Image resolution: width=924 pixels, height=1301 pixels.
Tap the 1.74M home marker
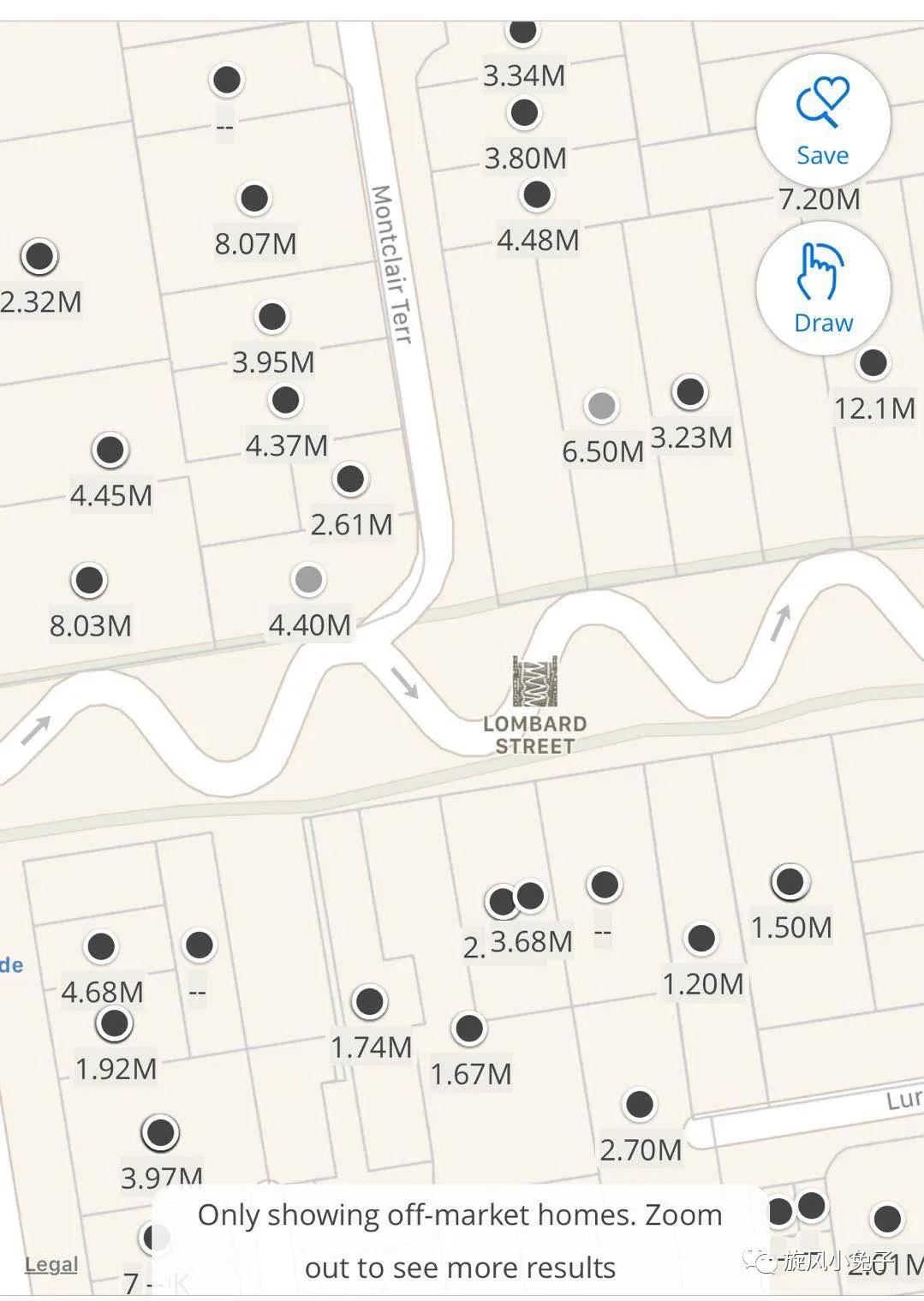click(x=370, y=1001)
